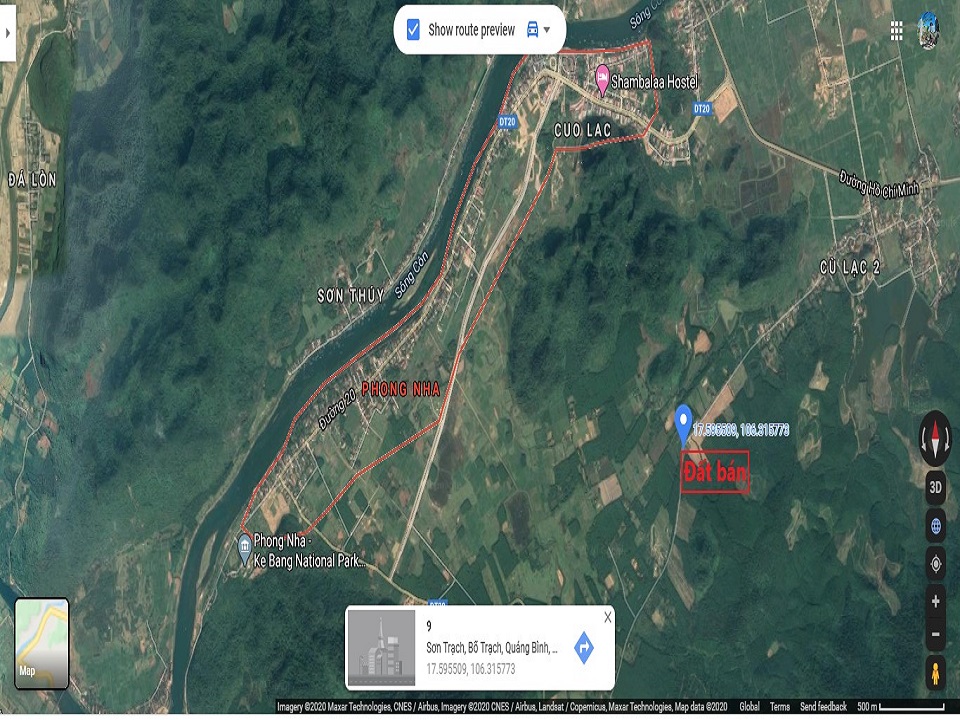Close the Sơn Trạch place card
The width and height of the screenshot is (960, 720).
tap(607, 618)
